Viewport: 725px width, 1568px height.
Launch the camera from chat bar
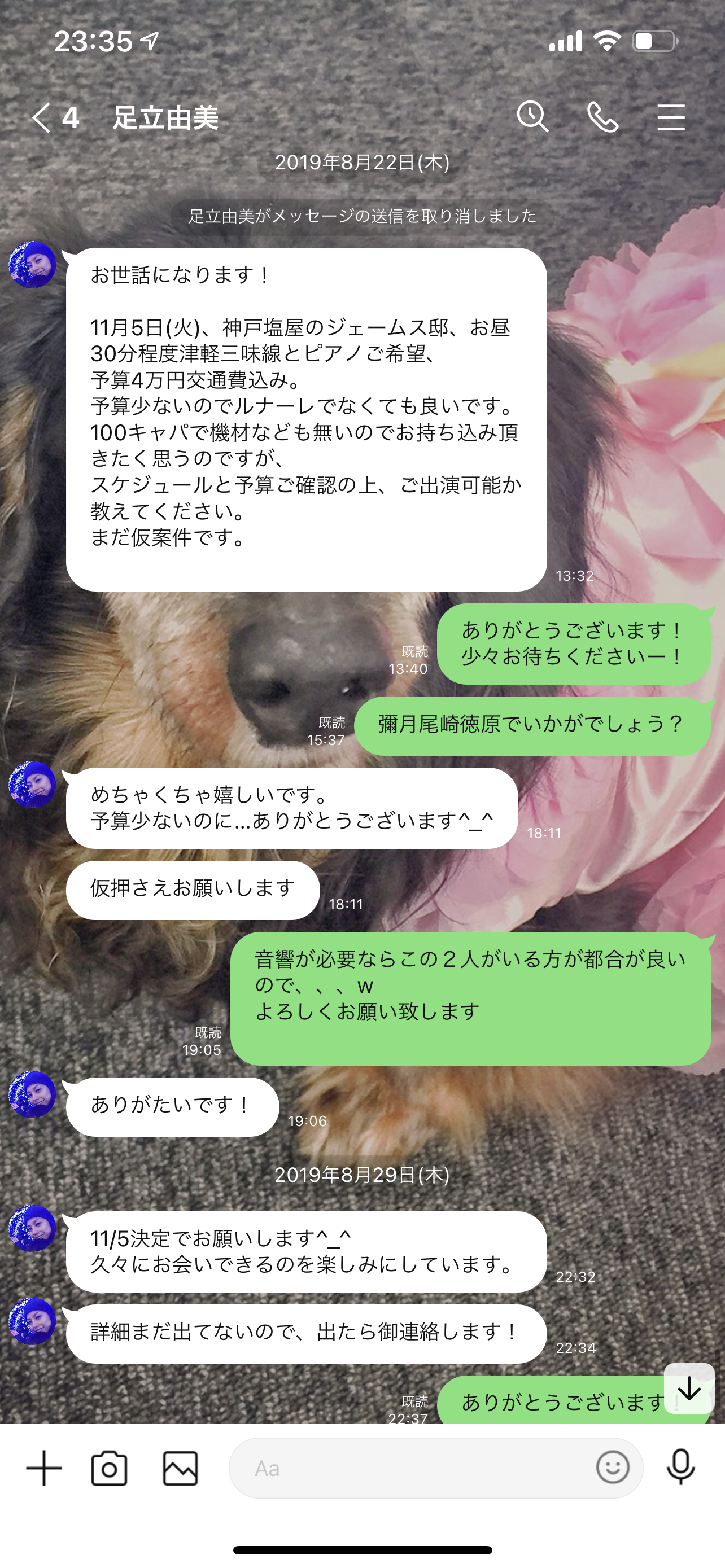[x=110, y=1468]
